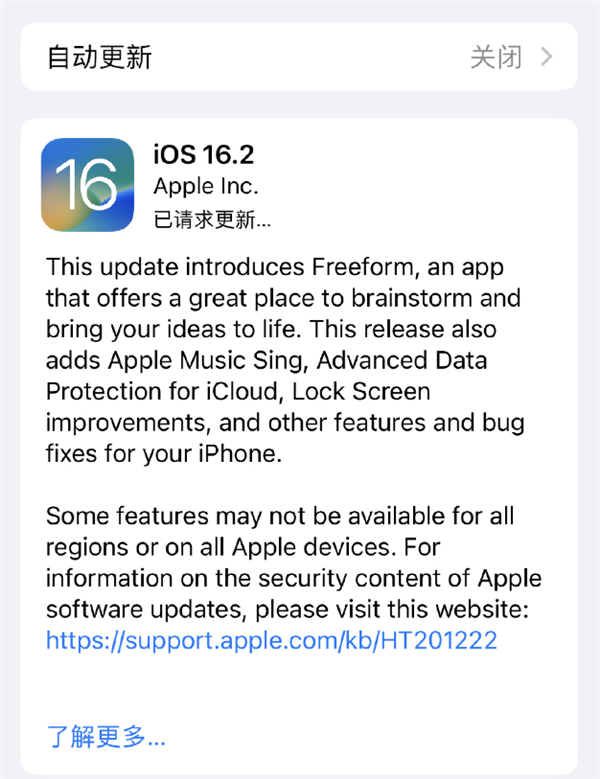Open the 自动更新 settings row
The width and height of the screenshot is (600, 779).
(299, 56)
